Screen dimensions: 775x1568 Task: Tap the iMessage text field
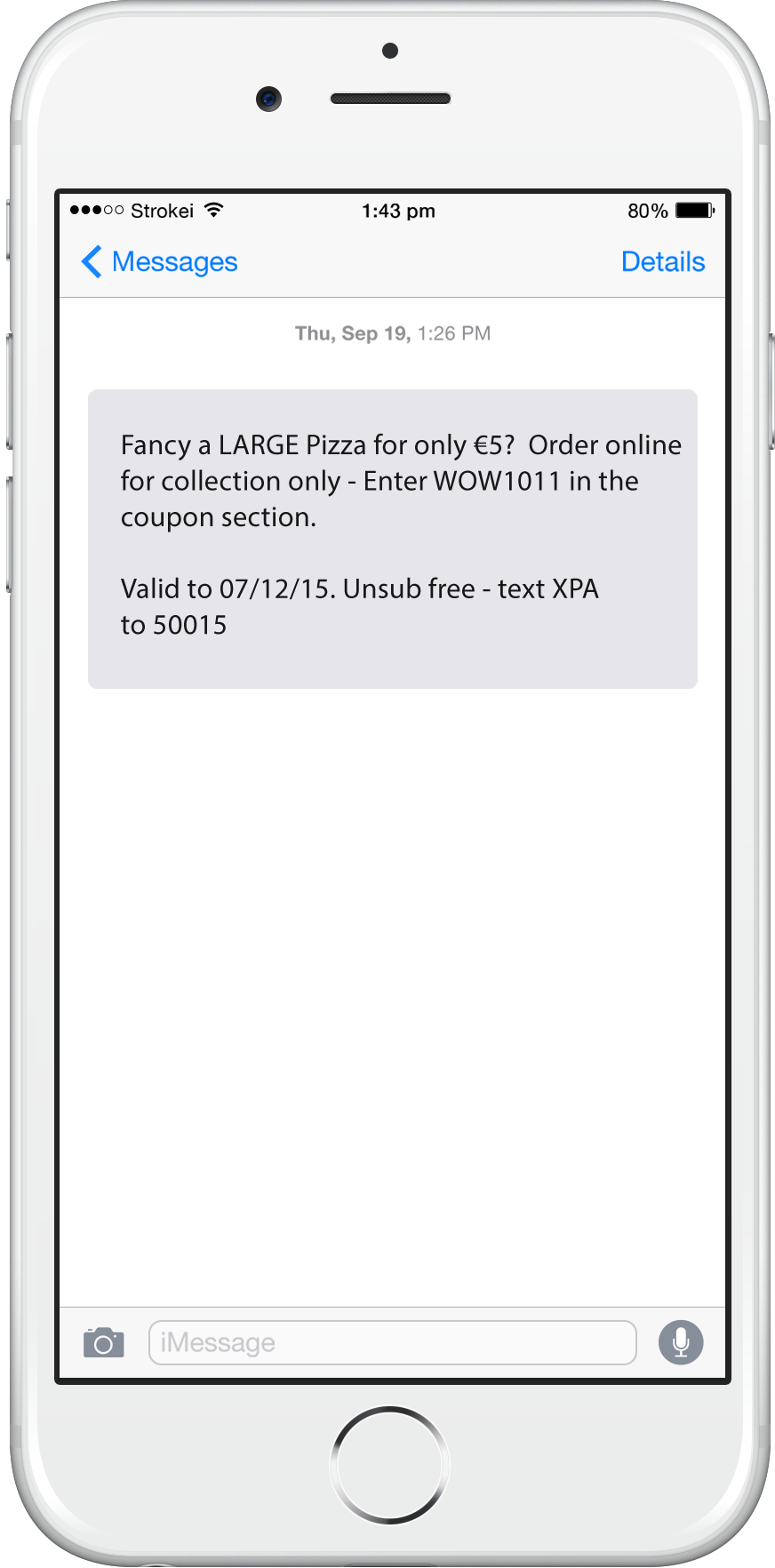(393, 1342)
